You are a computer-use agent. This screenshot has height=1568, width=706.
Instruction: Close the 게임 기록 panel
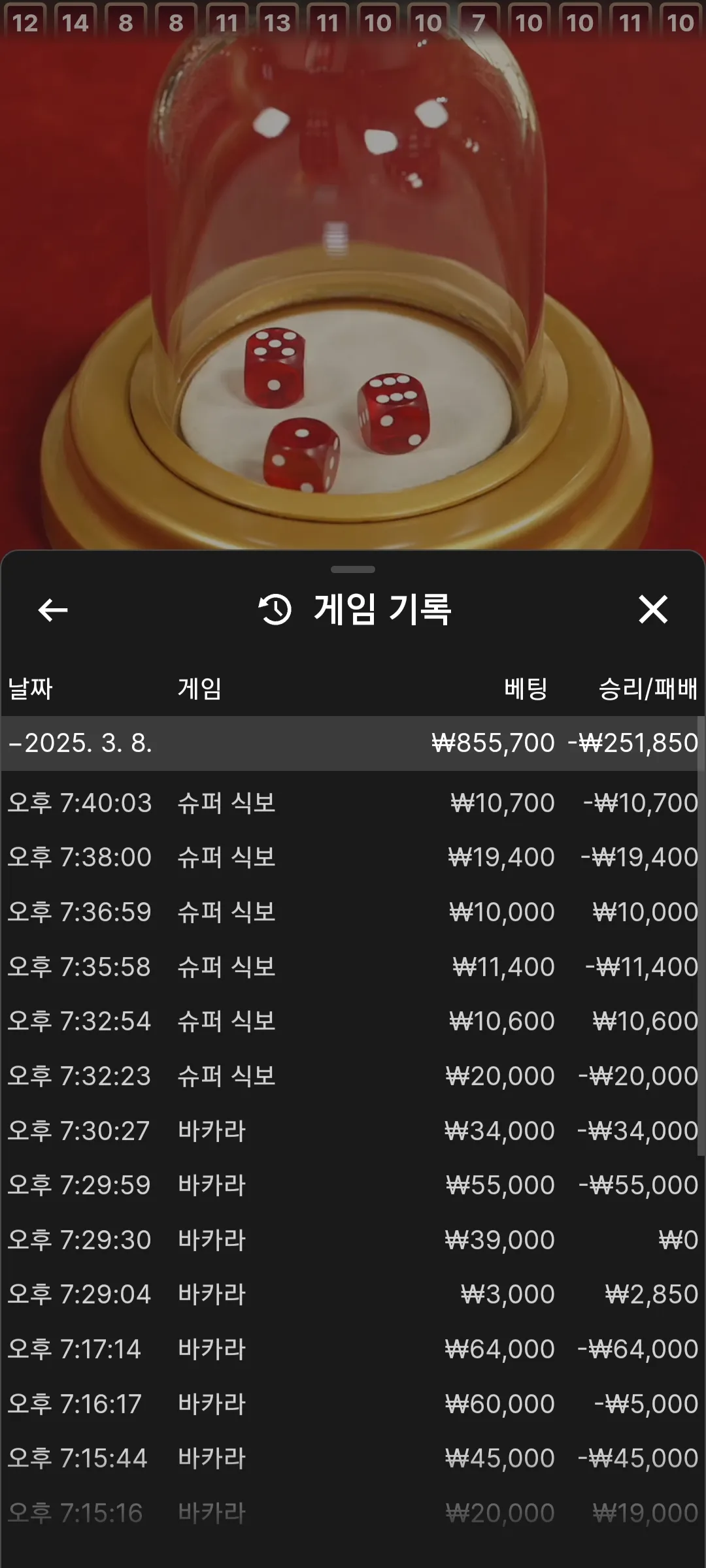click(653, 610)
